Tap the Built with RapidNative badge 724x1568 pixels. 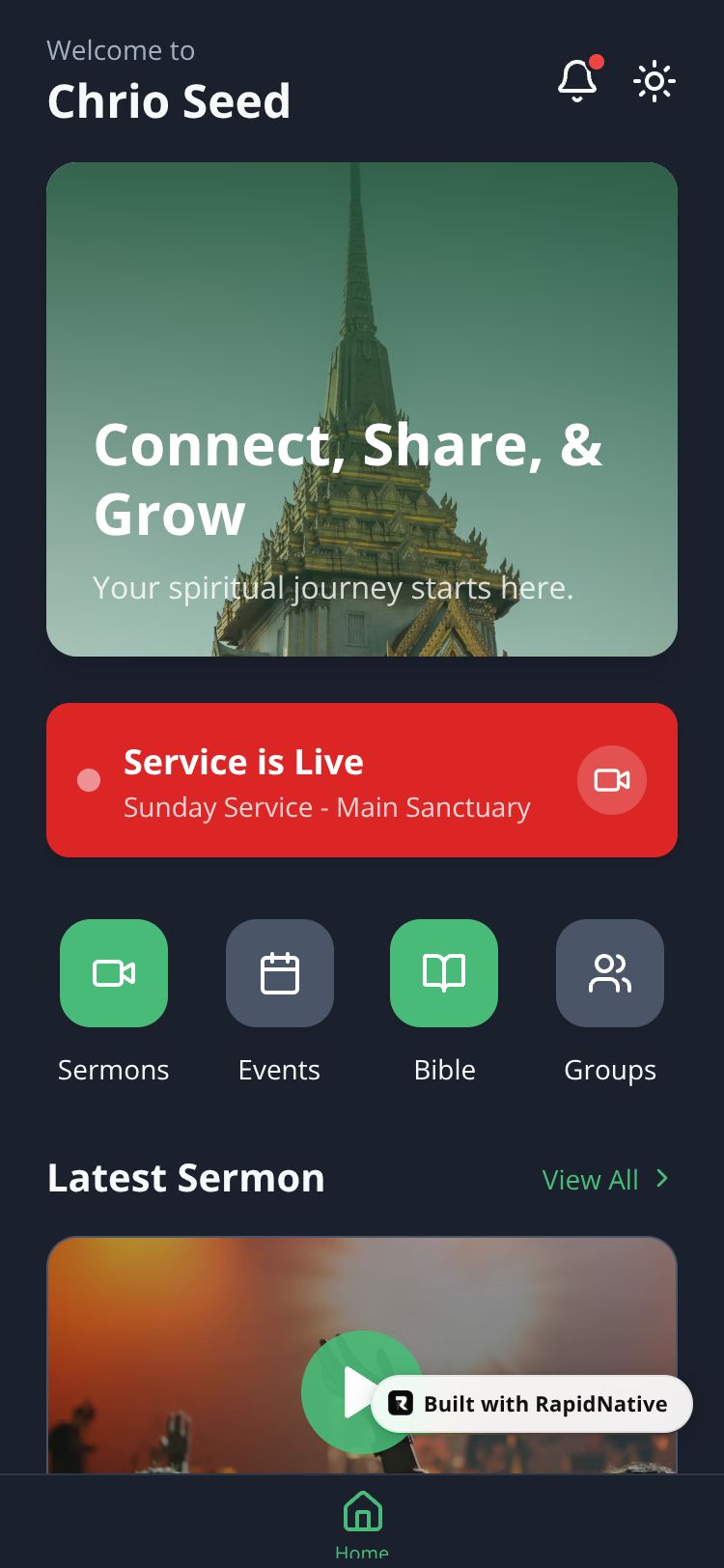(532, 1404)
